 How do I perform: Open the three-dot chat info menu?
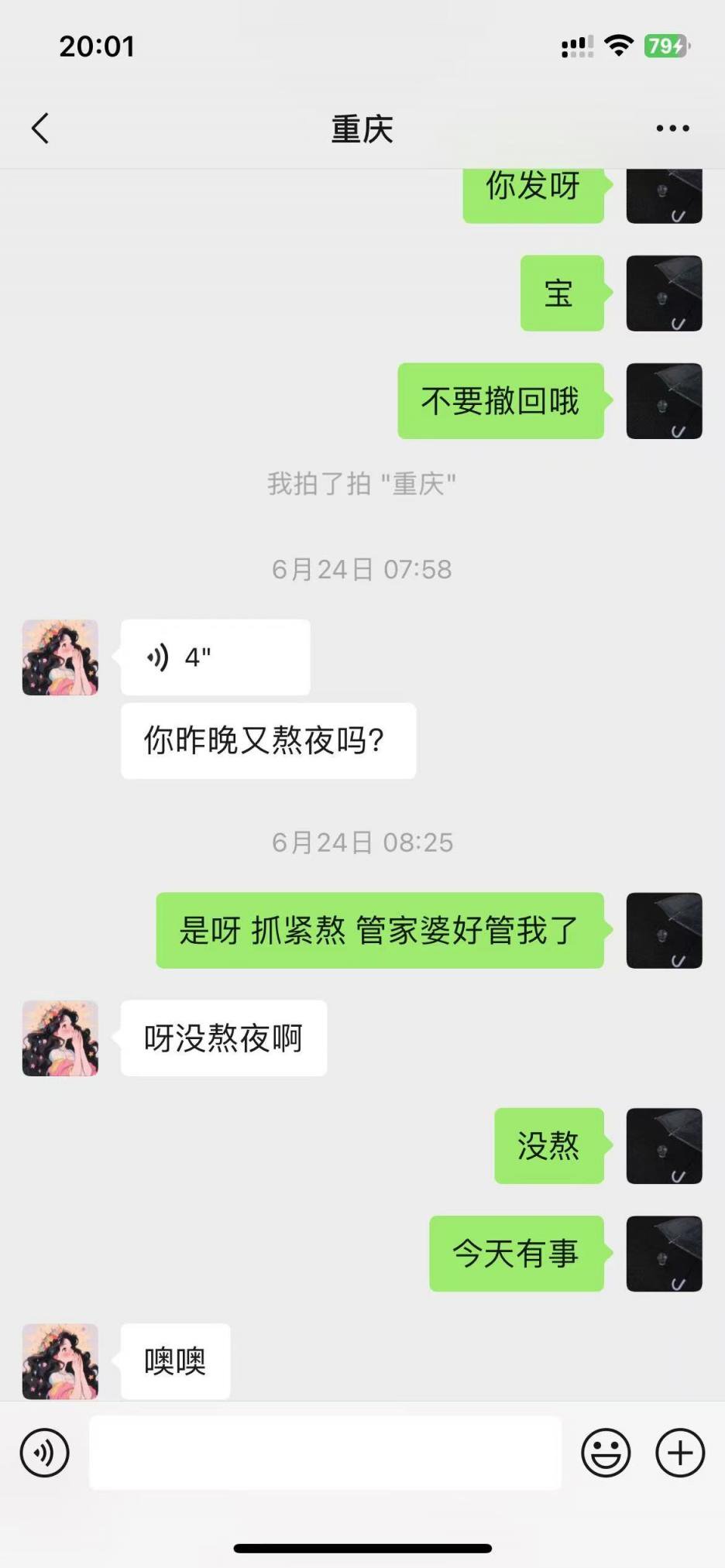pyautogui.click(x=672, y=129)
